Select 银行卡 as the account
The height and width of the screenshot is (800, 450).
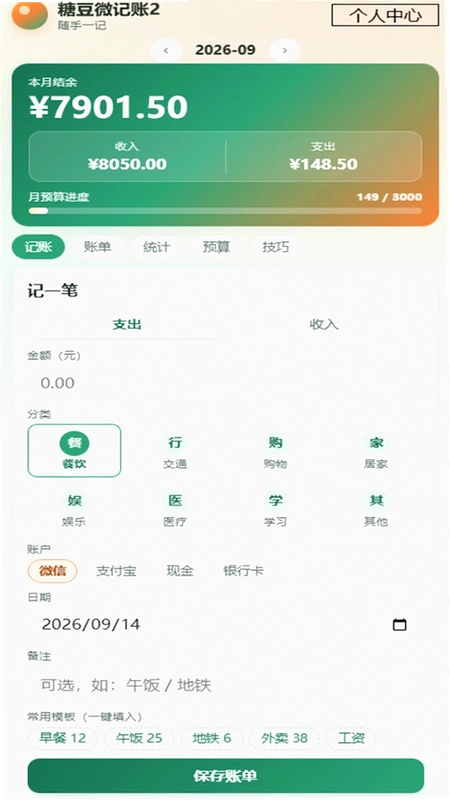(x=243, y=571)
